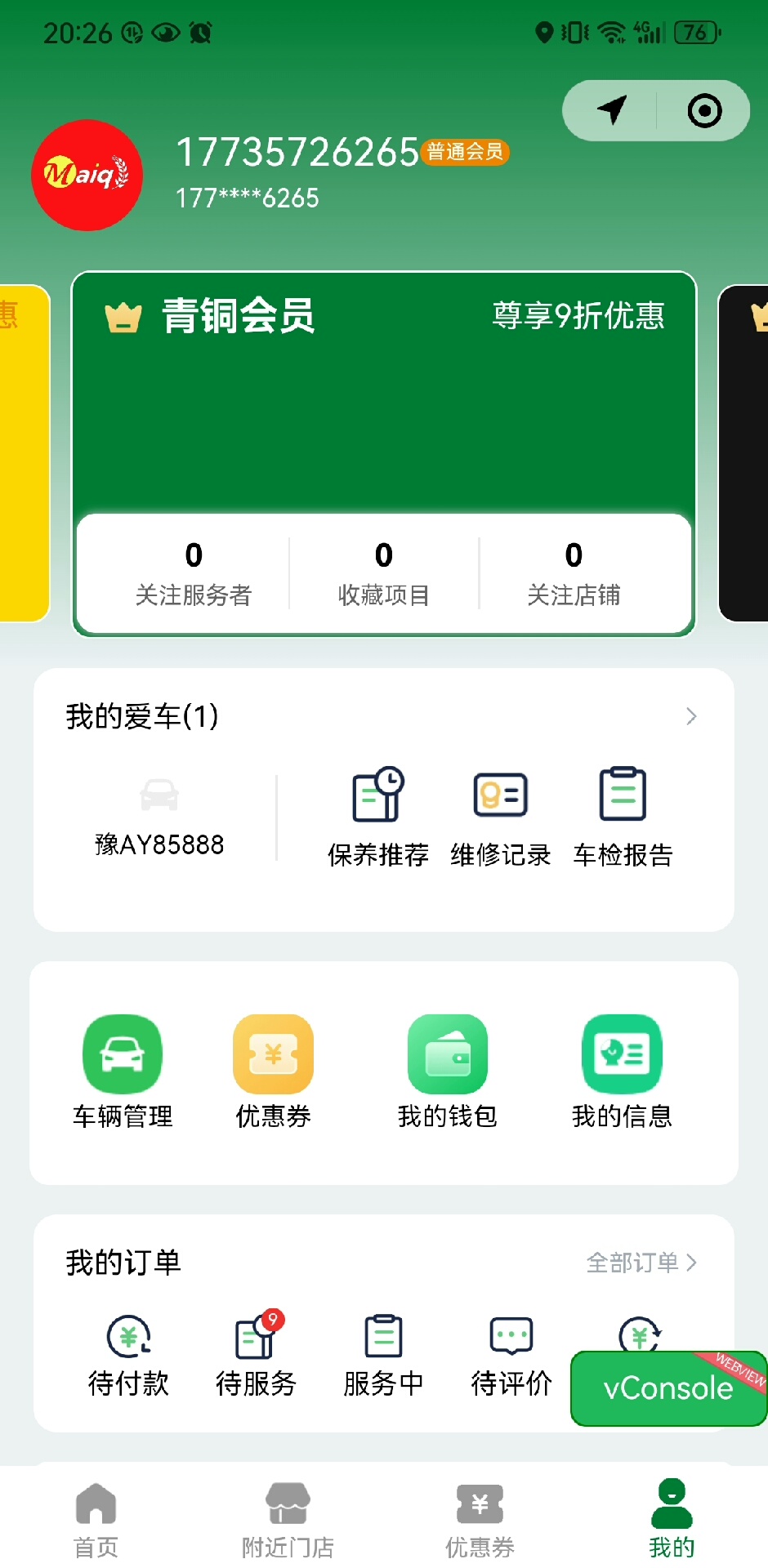Open the 青铜会员 membership card
This screenshot has width=768, height=1568.
384,392
